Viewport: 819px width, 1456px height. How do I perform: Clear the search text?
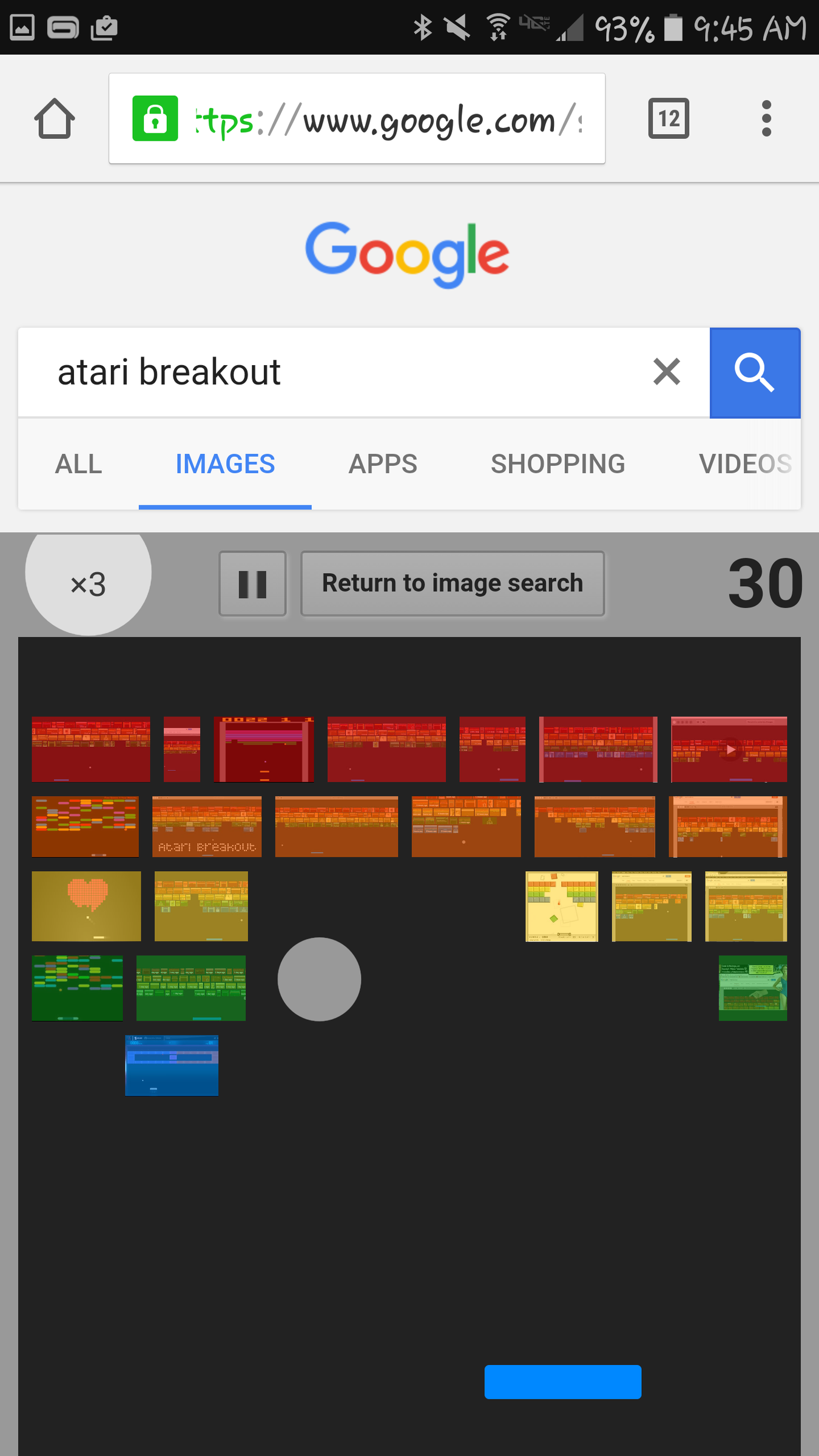point(666,372)
